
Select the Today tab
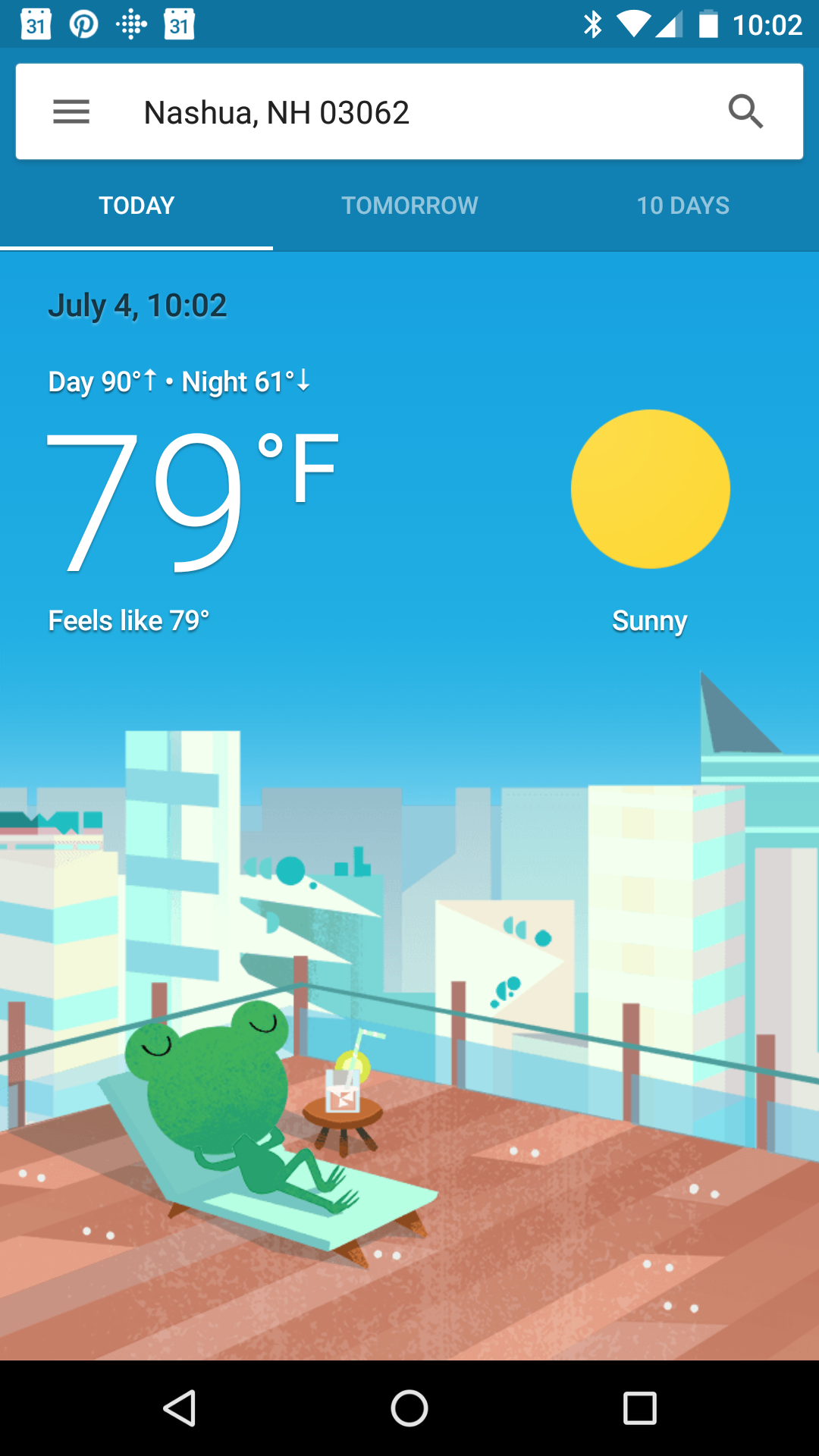136,206
